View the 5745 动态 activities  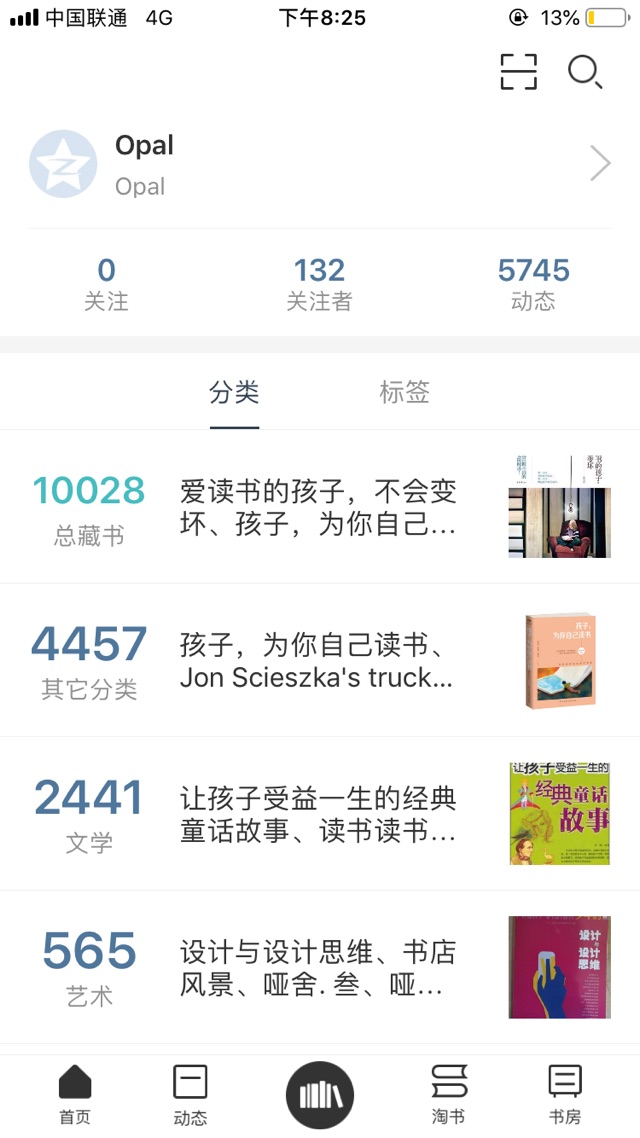click(x=533, y=284)
